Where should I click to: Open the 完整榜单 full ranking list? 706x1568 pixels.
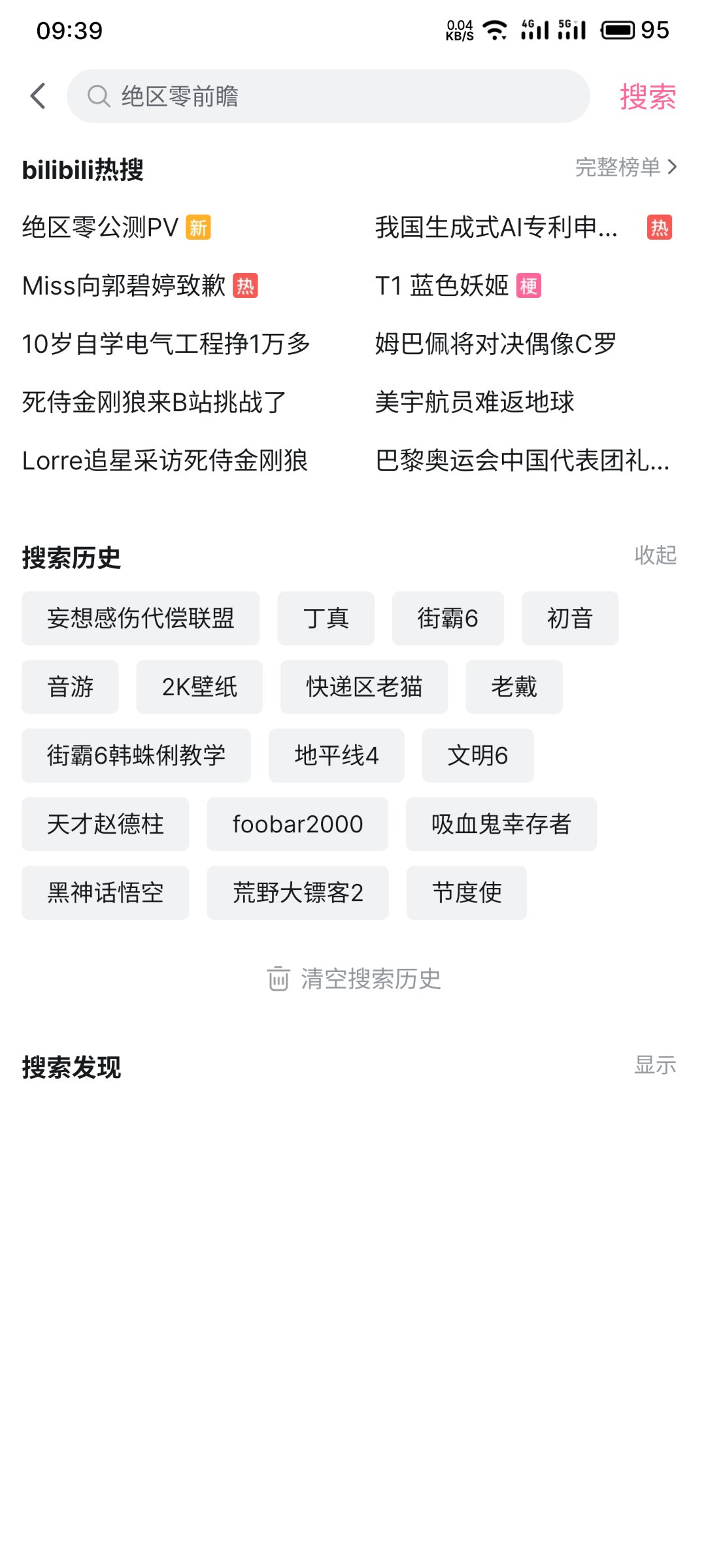625,167
